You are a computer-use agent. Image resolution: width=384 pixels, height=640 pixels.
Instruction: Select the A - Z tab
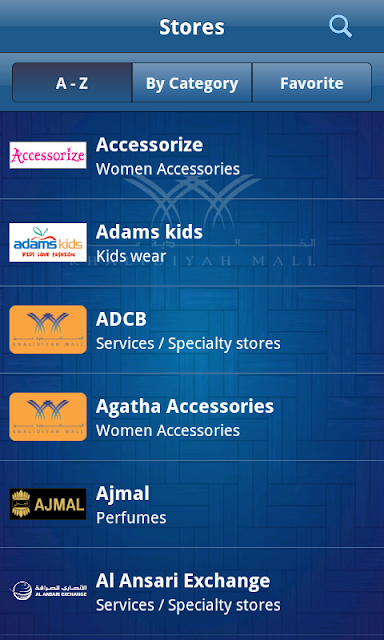point(72,83)
